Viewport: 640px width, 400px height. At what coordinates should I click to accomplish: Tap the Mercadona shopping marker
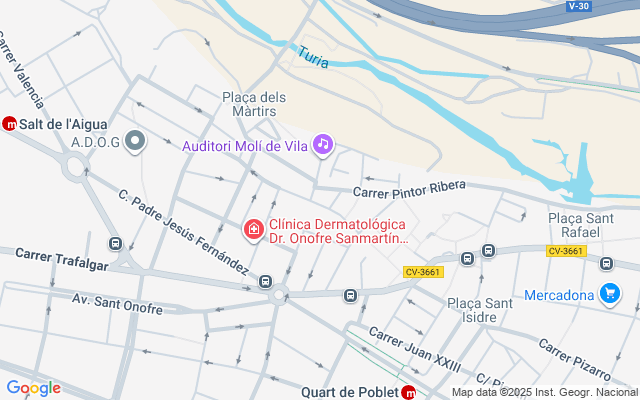click(609, 294)
